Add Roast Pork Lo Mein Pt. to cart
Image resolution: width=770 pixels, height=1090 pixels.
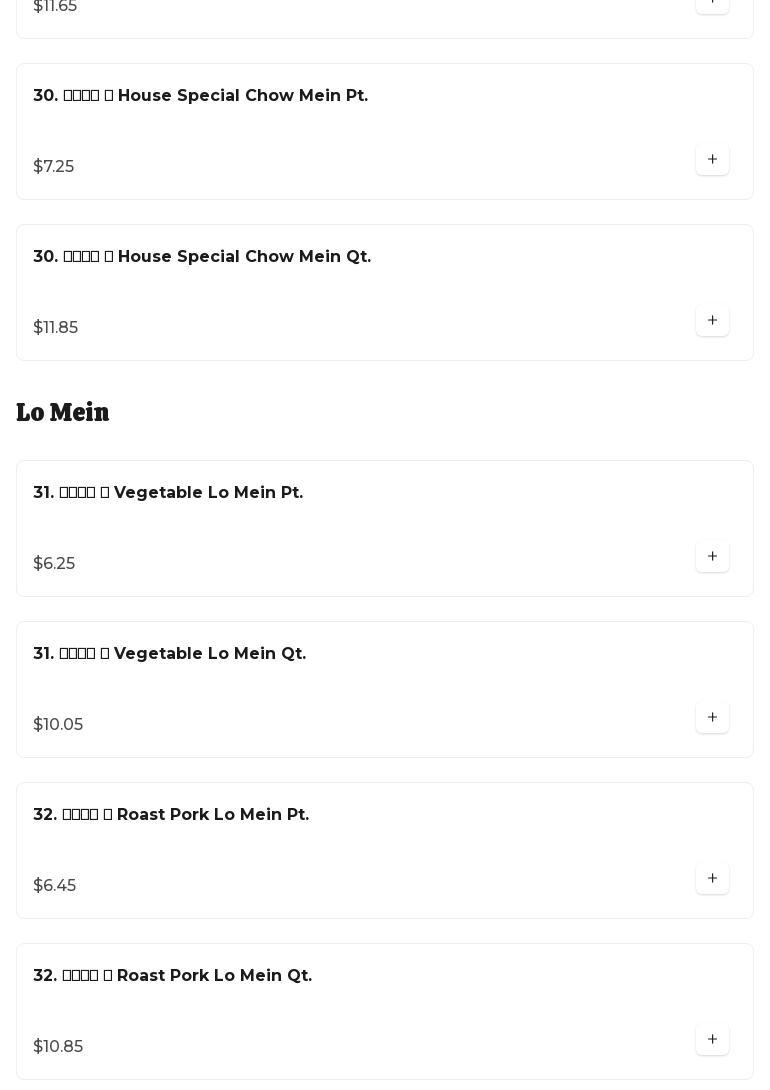[x=712, y=879]
